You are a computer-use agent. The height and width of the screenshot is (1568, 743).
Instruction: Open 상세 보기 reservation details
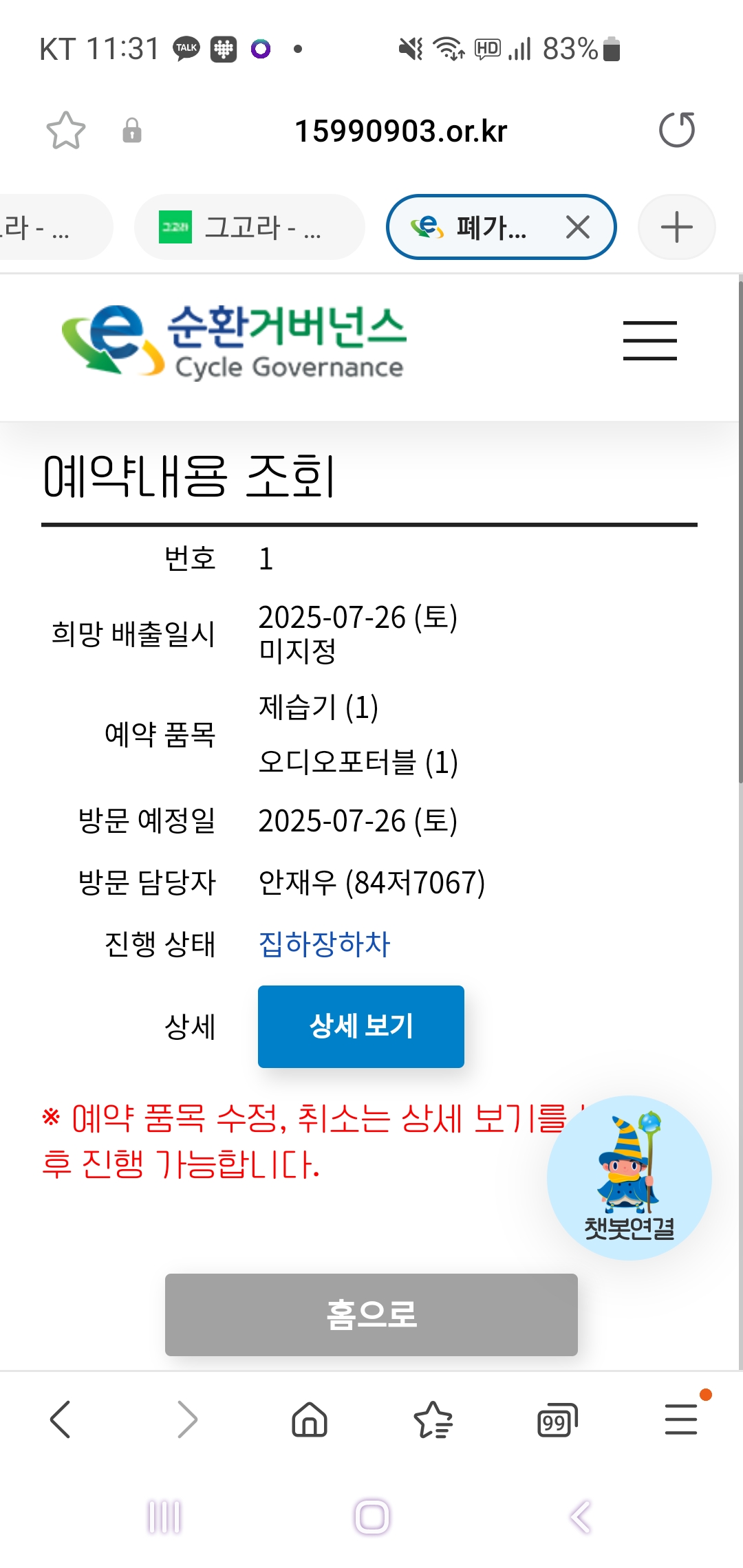coord(361,1026)
